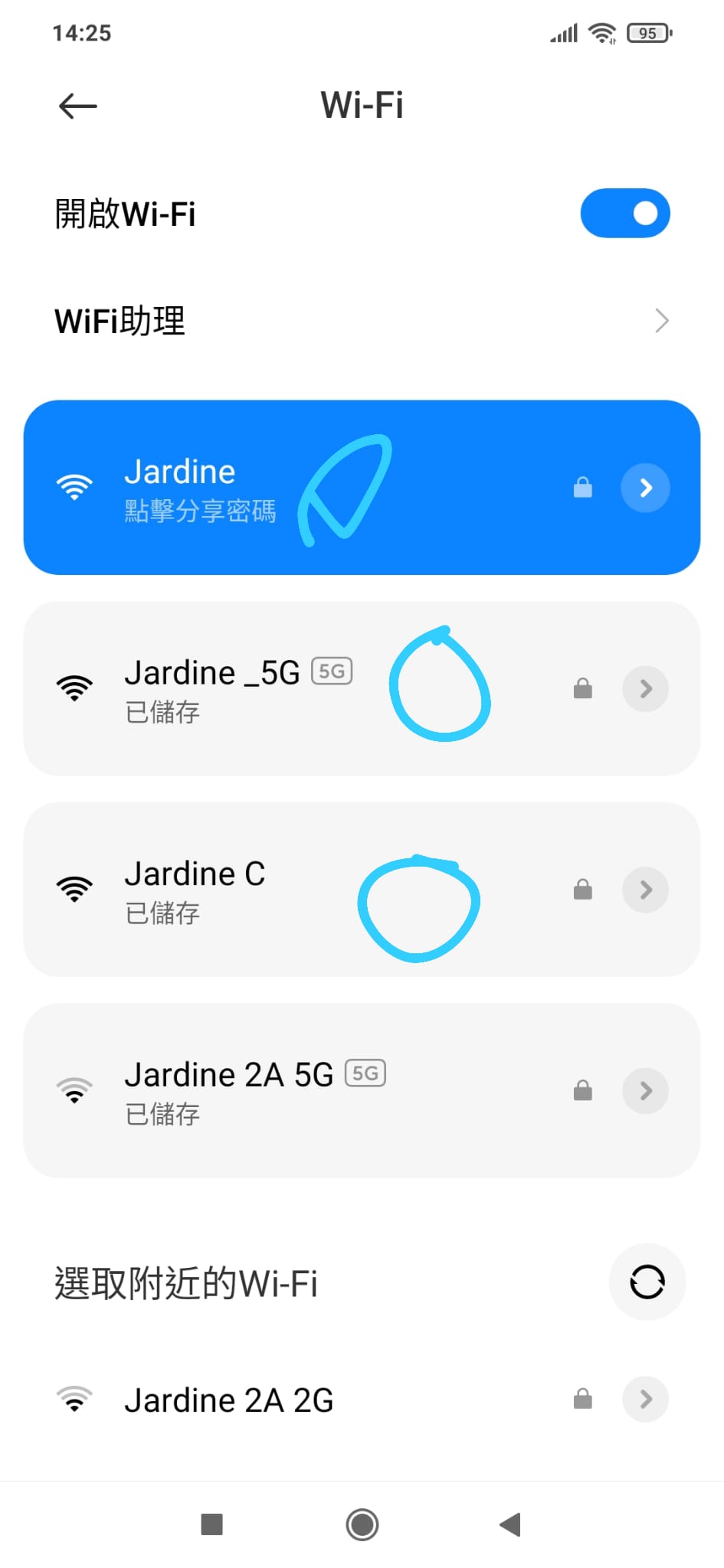Connect to the Jardine _5G network
This screenshot has width=724, height=1568.
pos(230,689)
